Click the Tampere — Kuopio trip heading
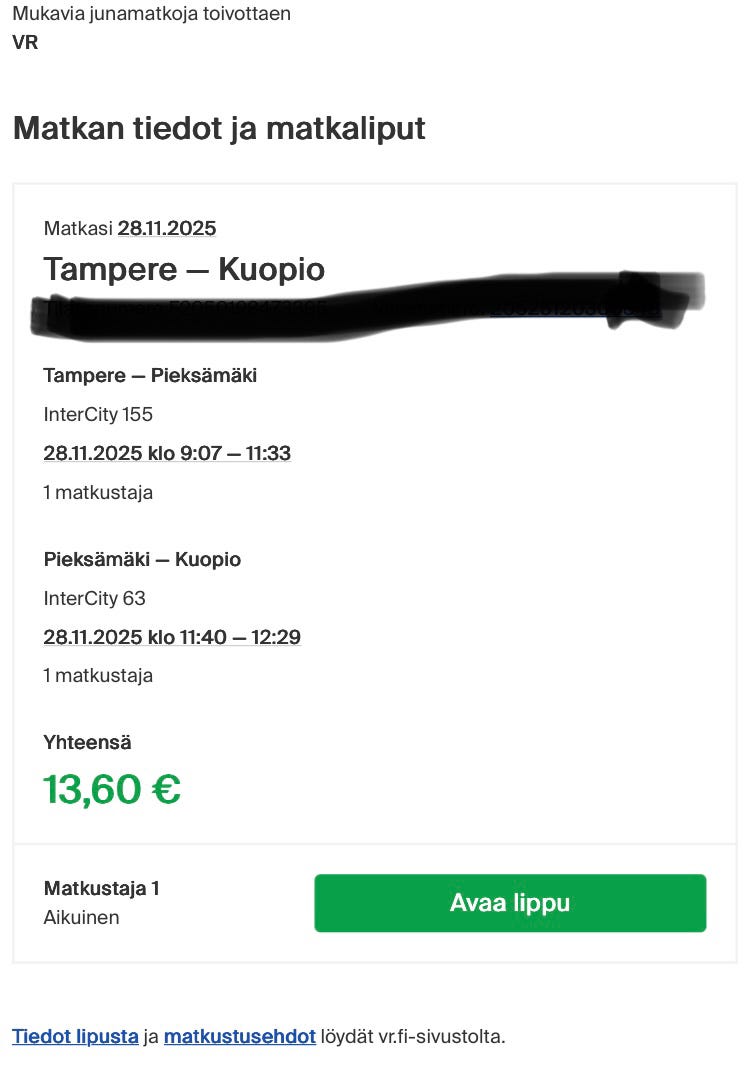This screenshot has width=750, height=1079. tap(184, 269)
